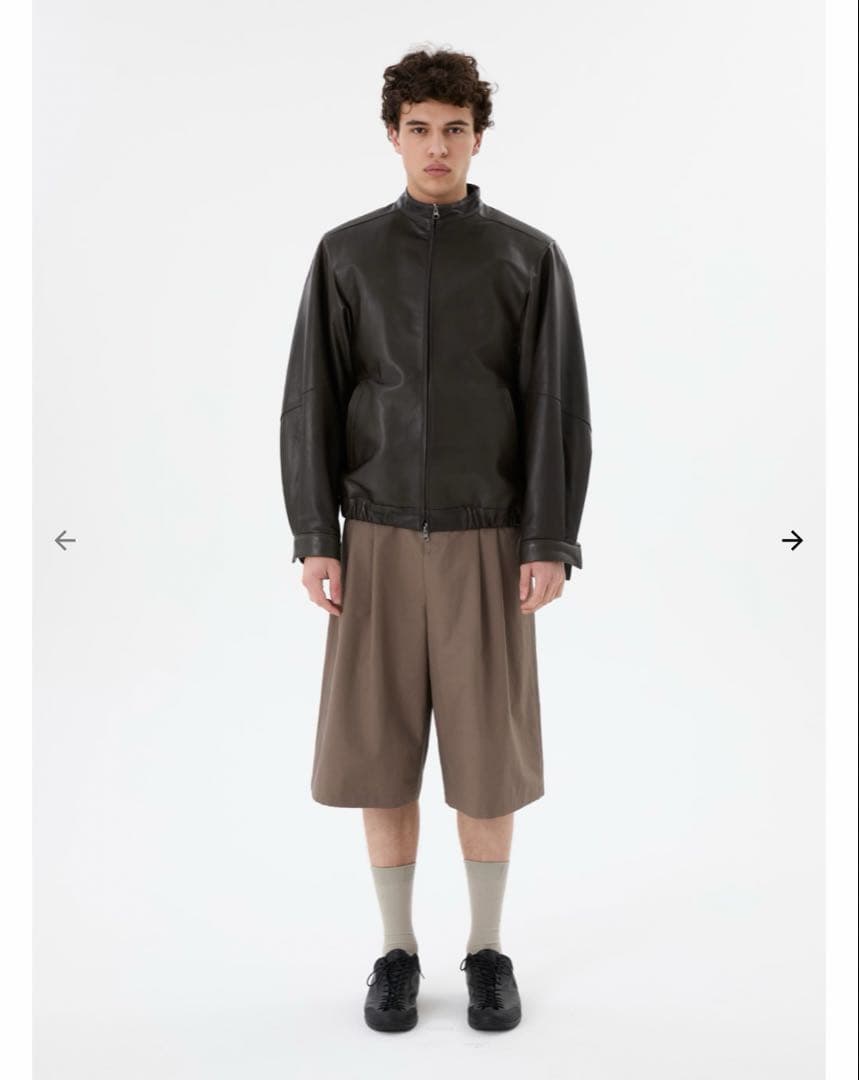The width and height of the screenshot is (859, 1080).
Task: Go to the next product photo
Action: 792,540
